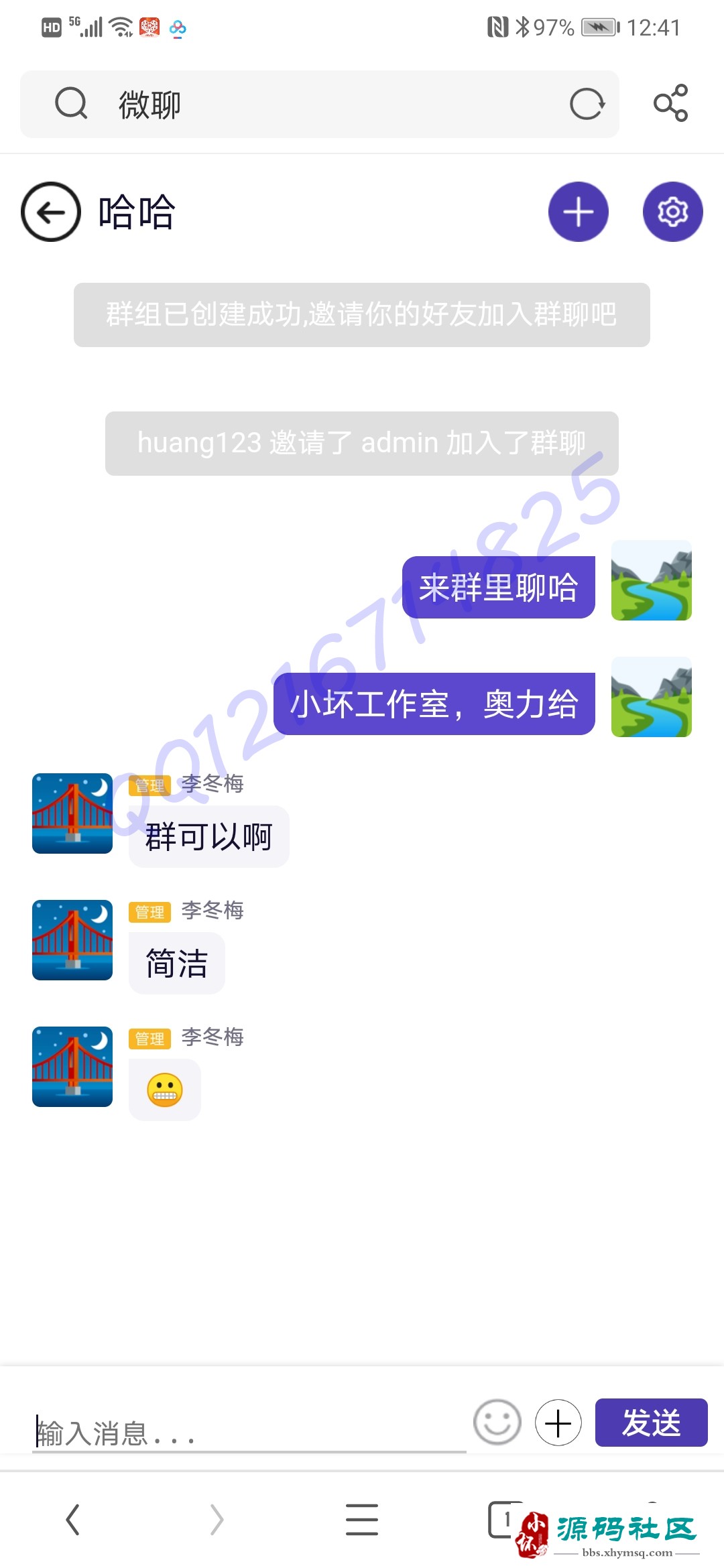Screen dimensions: 724x1568
Task: Go back from the 哈哈 group chat
Action: point(51,212)
